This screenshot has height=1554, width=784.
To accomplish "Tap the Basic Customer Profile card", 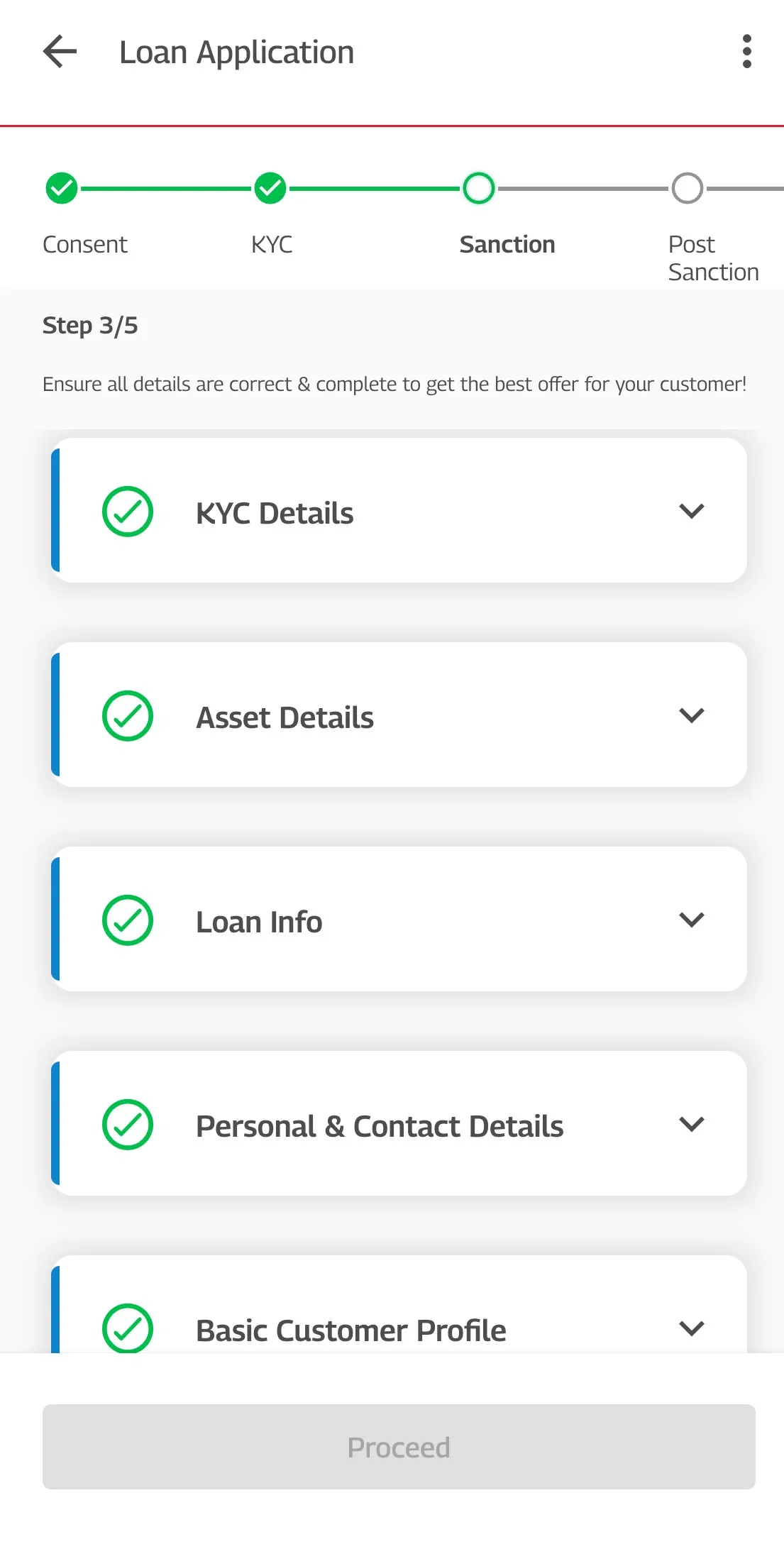I will pyautogui.click(x=397, y=1328).
